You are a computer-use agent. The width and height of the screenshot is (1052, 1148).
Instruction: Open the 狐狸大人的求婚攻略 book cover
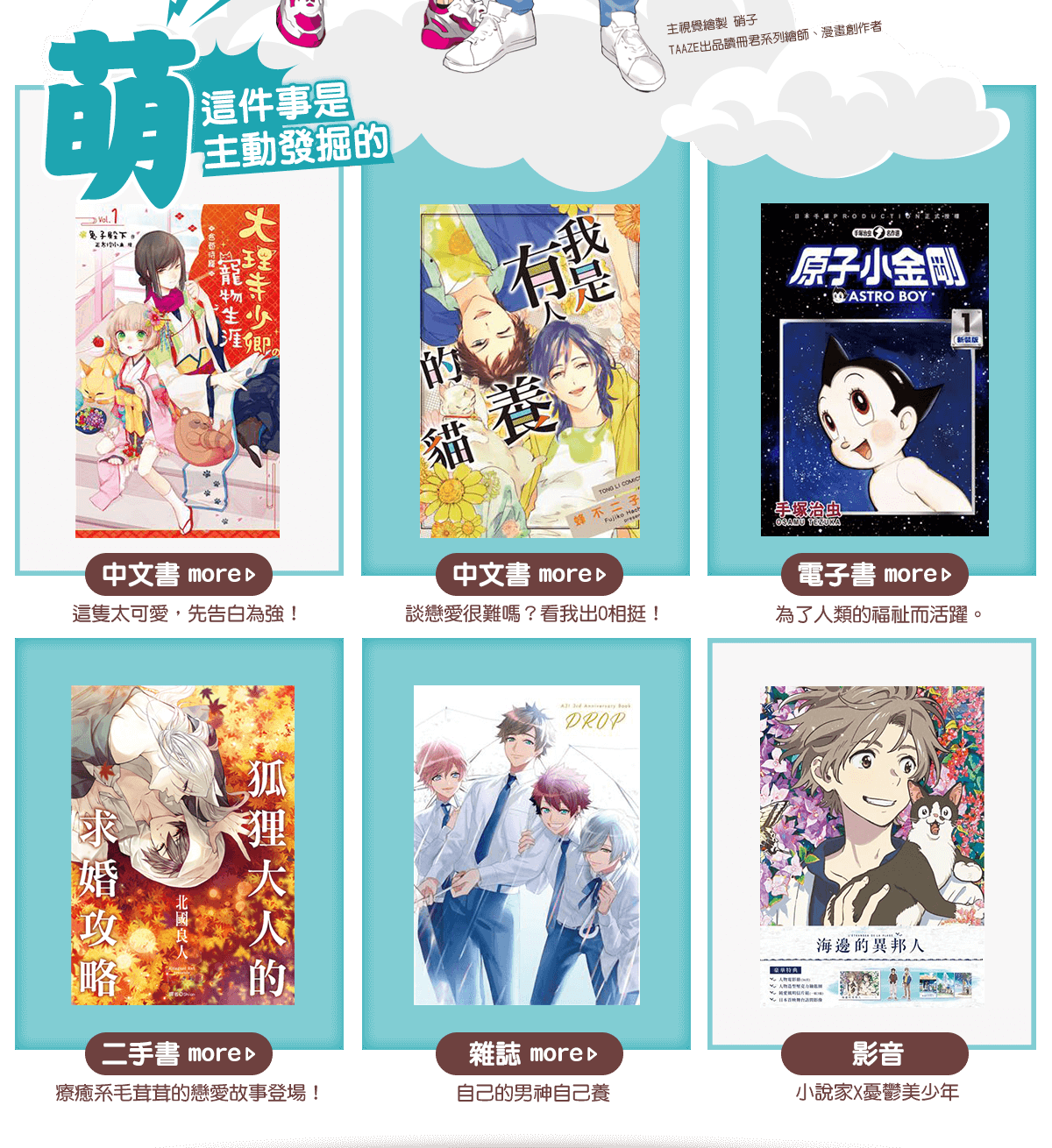click(182, 845)
